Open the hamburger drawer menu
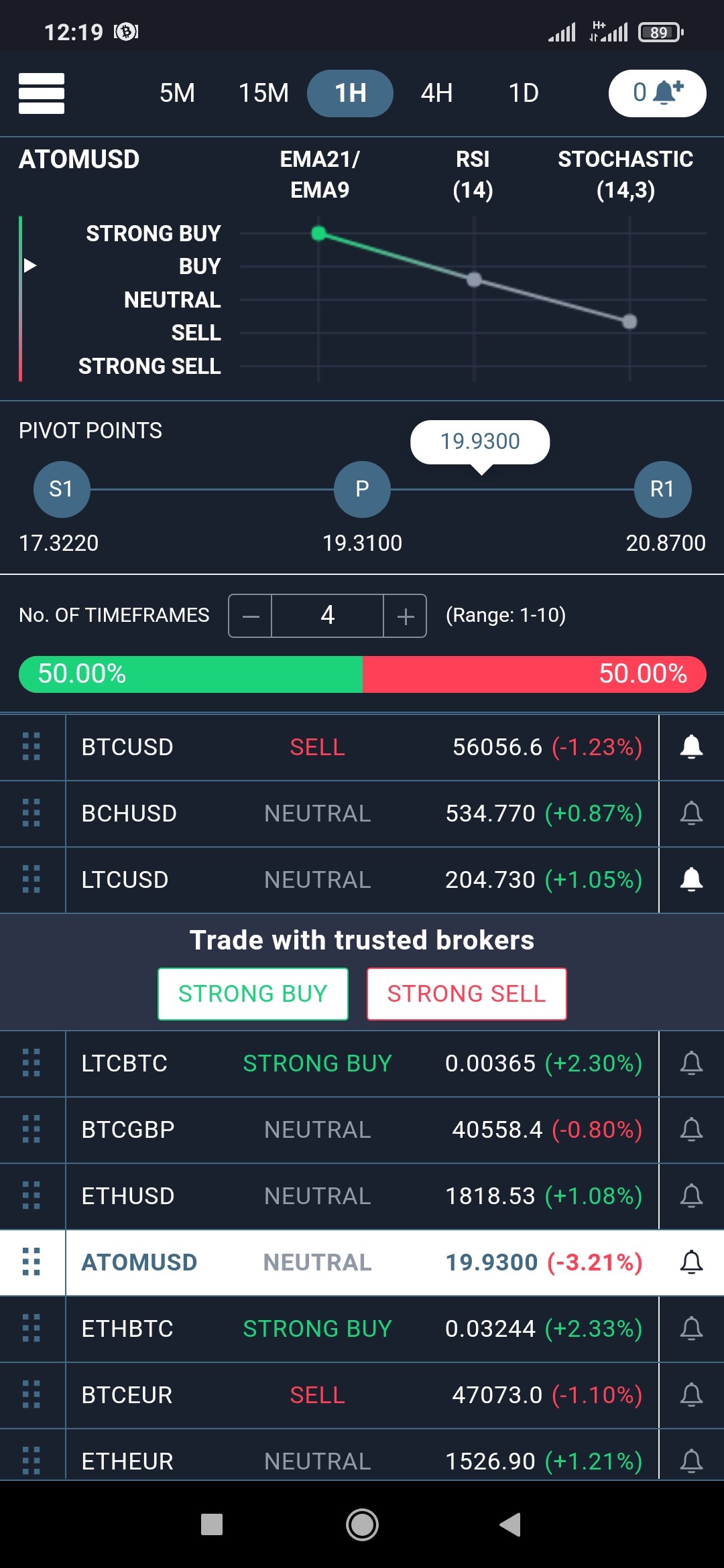724x1568 pixels. pos(42,93)
